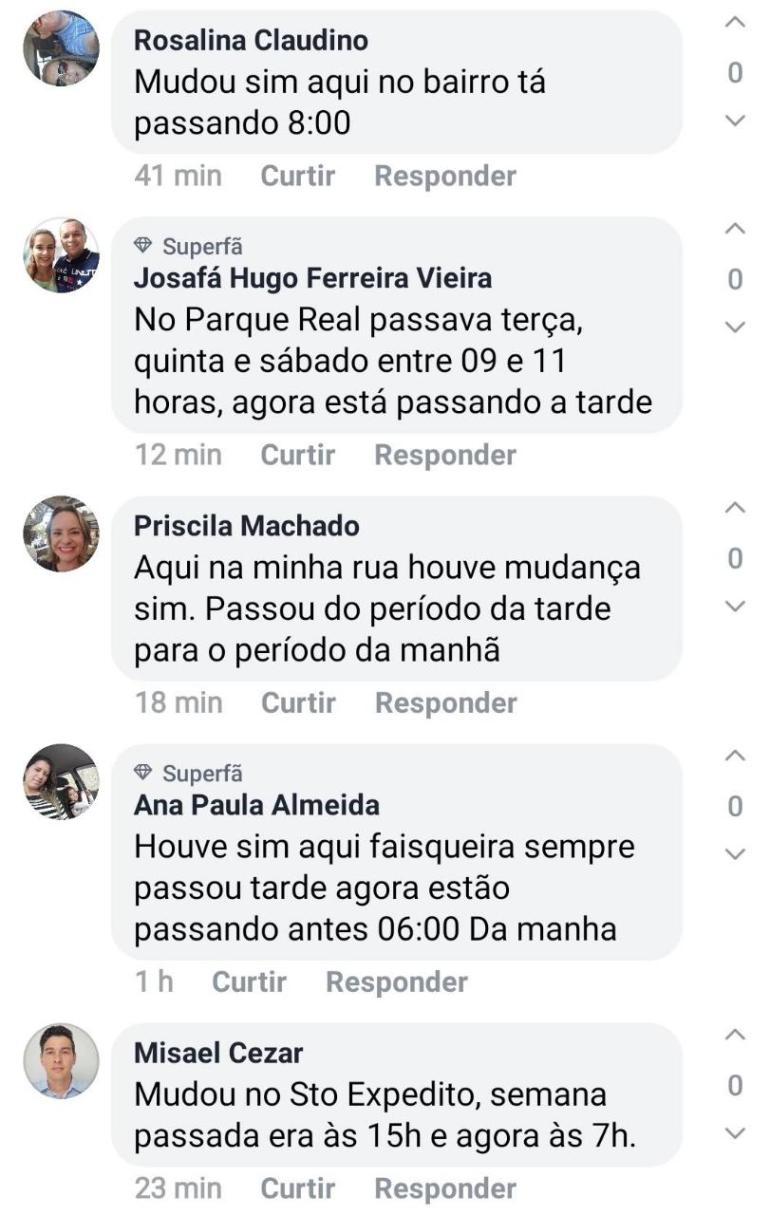Open Misael Cezar's profile name
The image size is (770, 1215).
(218, 1052)
